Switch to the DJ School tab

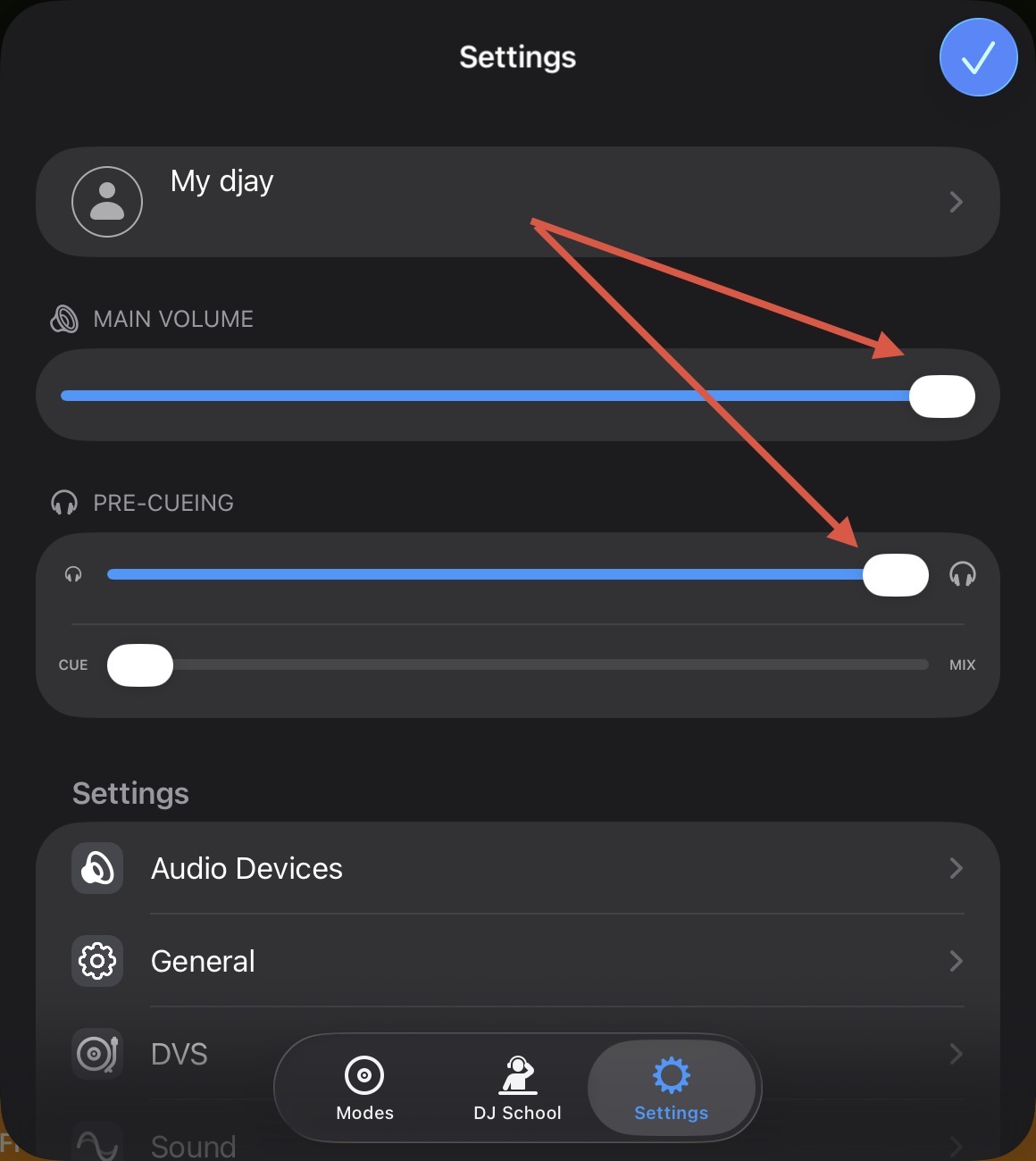517,1088
